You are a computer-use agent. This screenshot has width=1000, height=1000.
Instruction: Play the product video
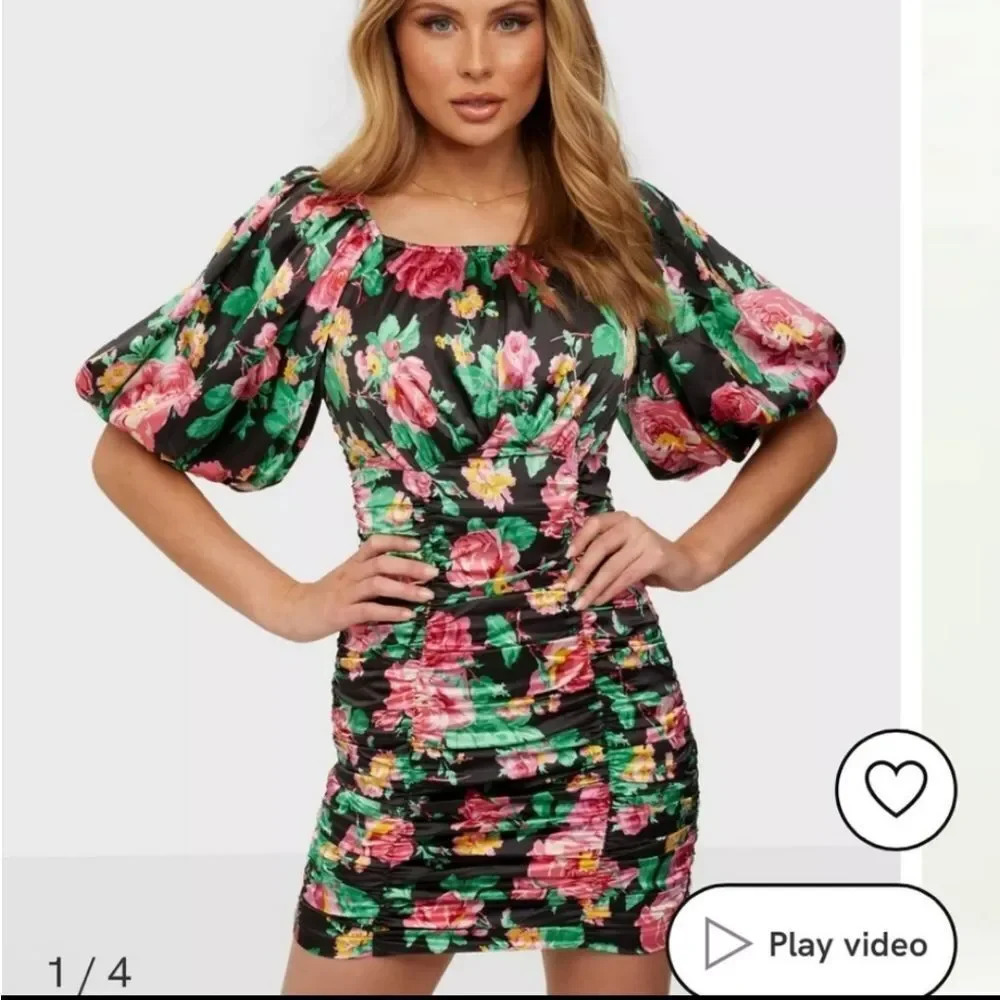click(x=814, y=943)
